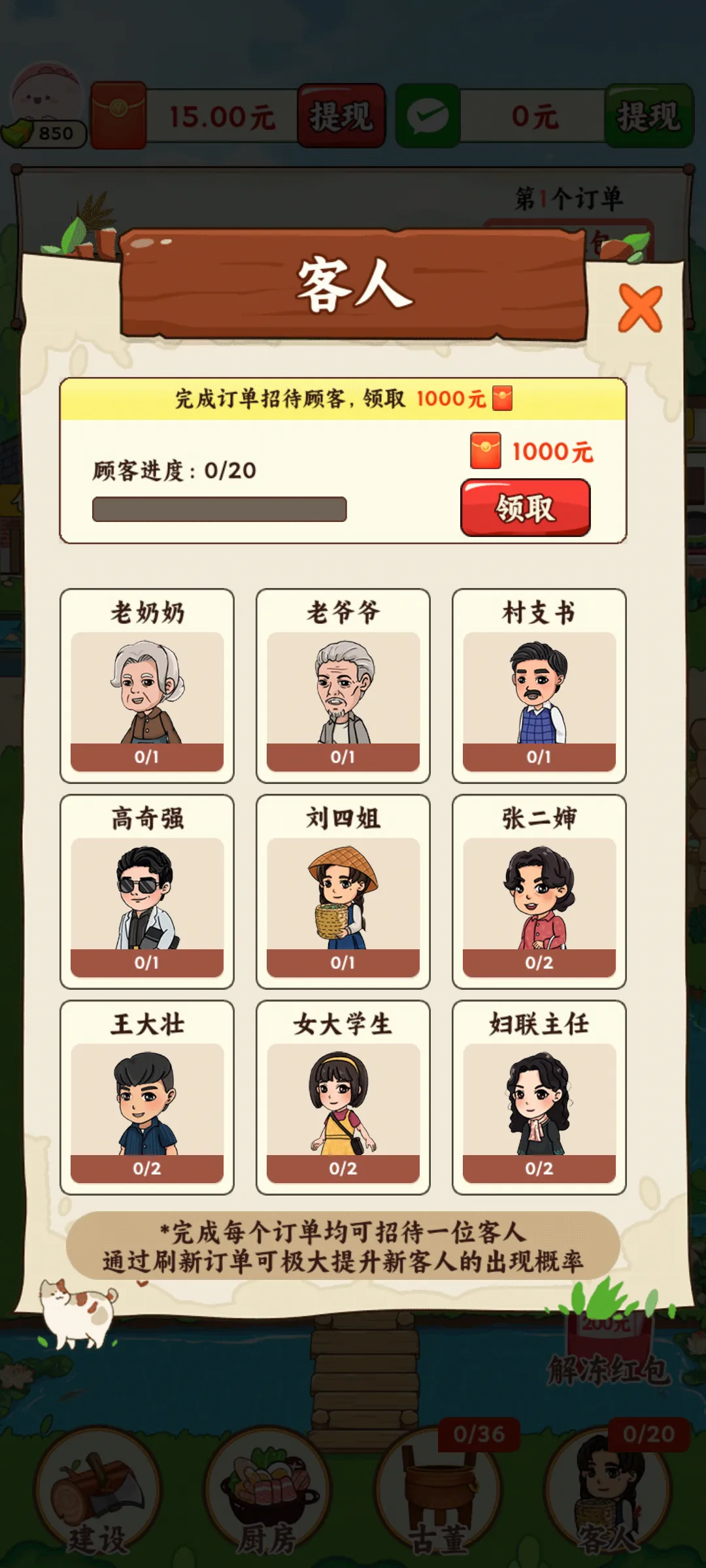Open the 刘四姐 guest card
This screenshot has height=1568, width=706.
tap(343, 892)
